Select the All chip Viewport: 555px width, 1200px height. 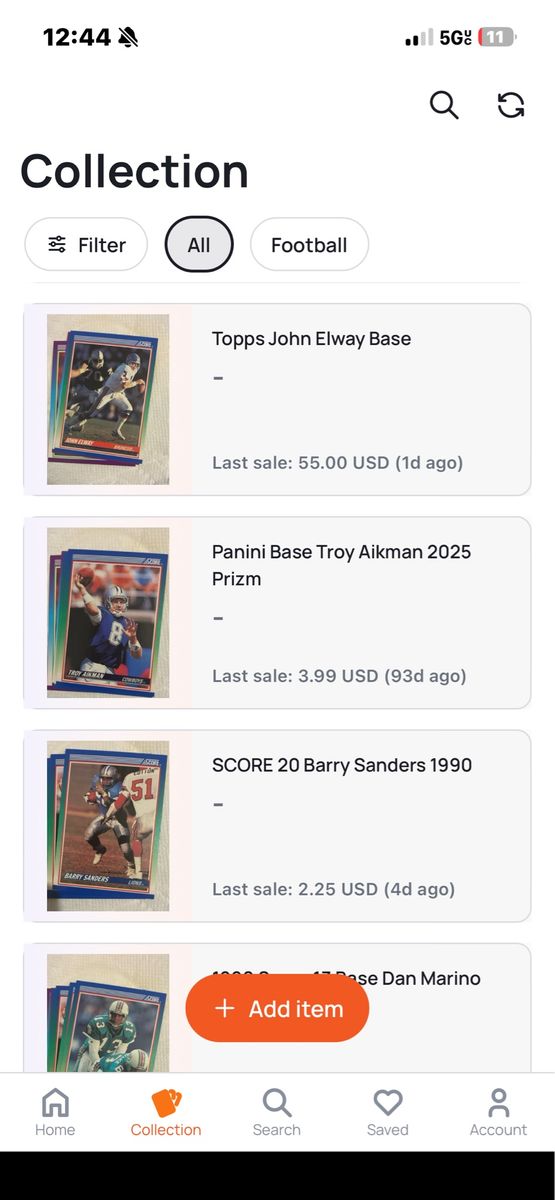[199, 245]
